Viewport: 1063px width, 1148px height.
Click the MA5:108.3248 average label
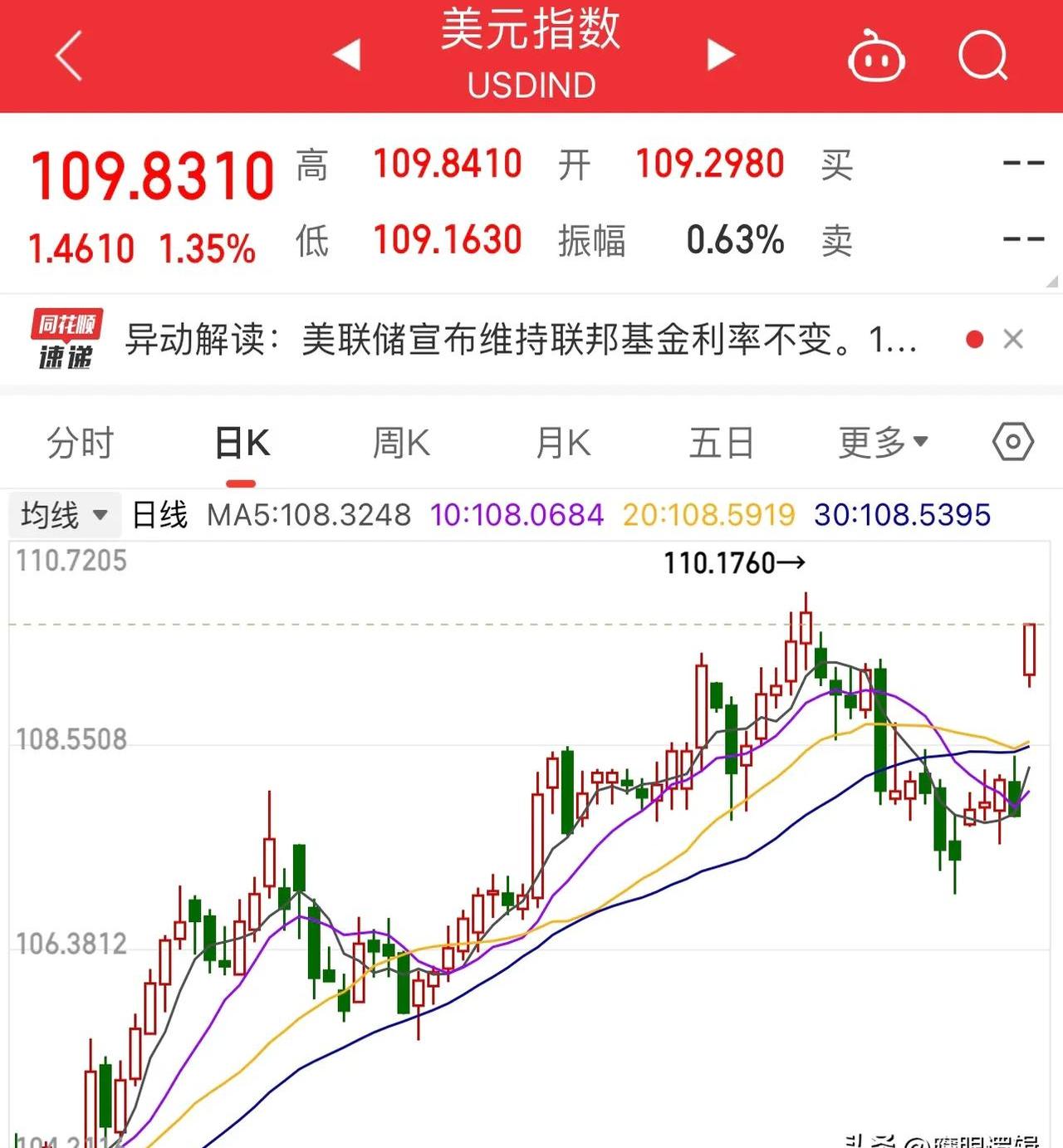pyautogui.click(x=309, y=515)
